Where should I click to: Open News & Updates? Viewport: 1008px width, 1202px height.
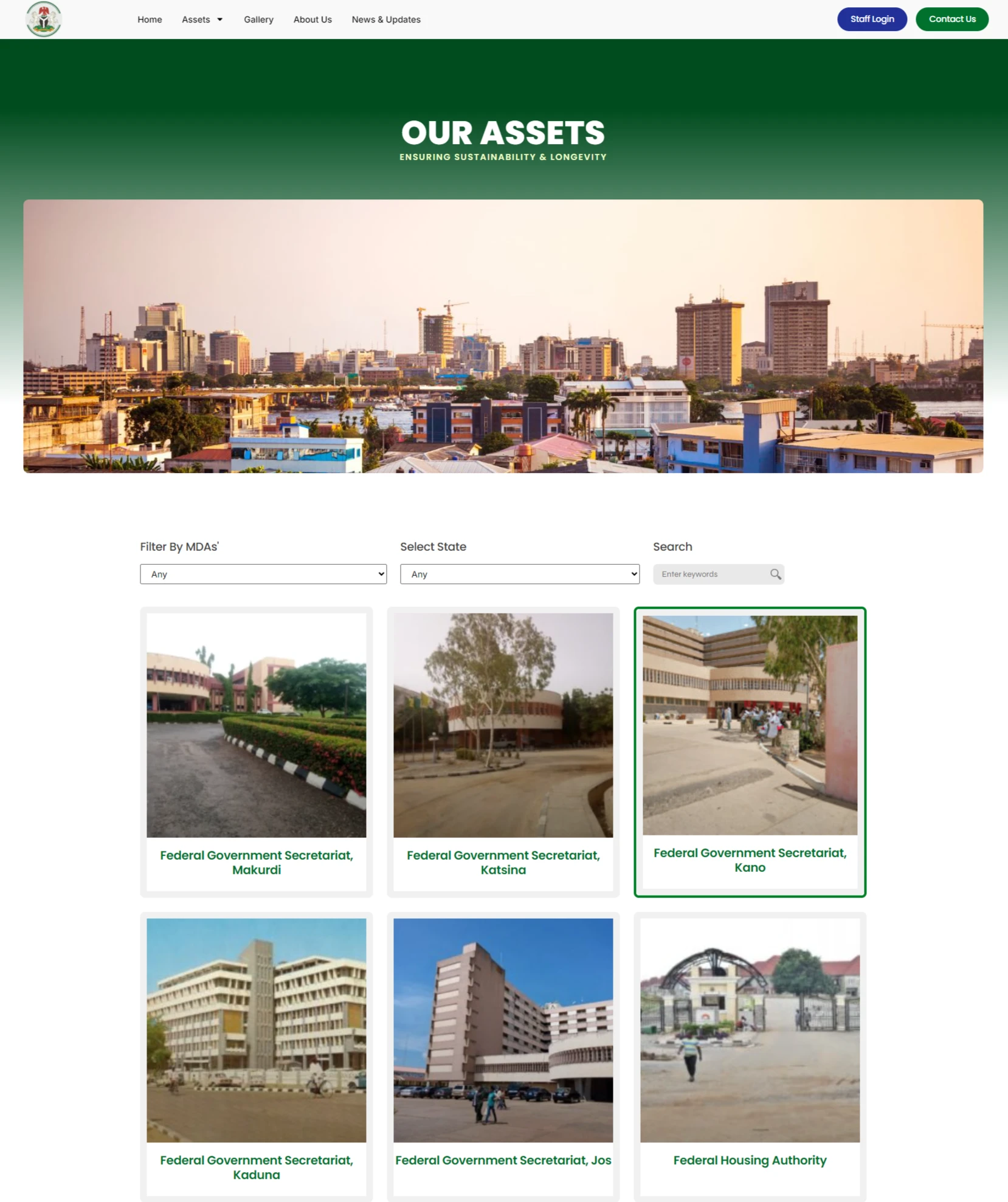tap(386, 19)
